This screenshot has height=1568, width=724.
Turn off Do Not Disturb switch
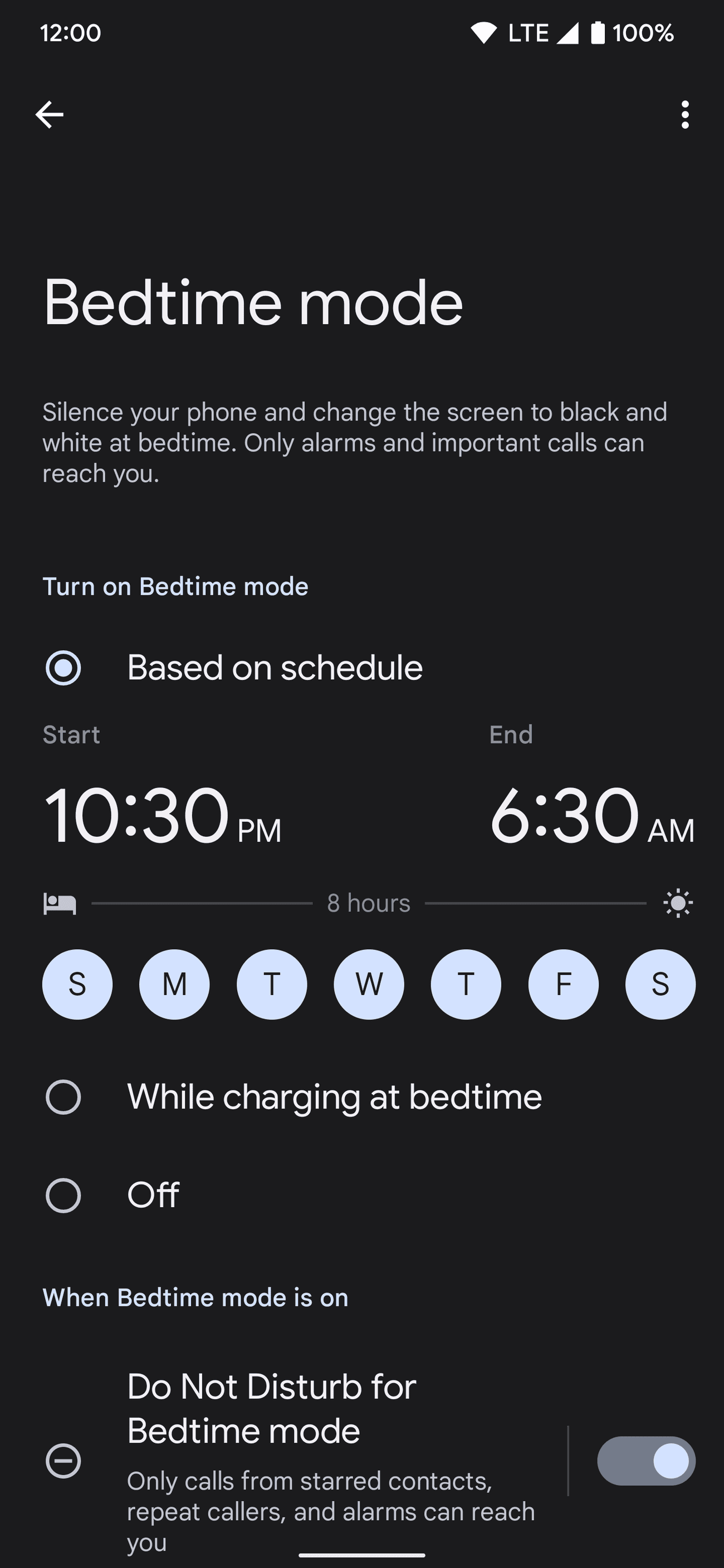tap(646, 1461)
